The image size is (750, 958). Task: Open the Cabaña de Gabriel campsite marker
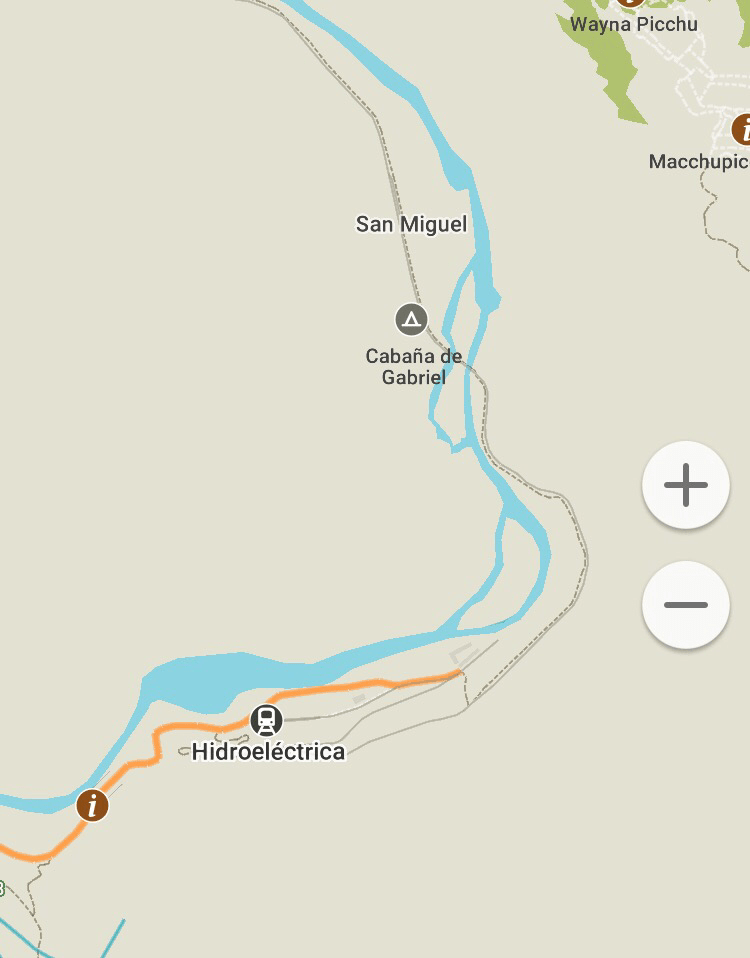(410, 320)
